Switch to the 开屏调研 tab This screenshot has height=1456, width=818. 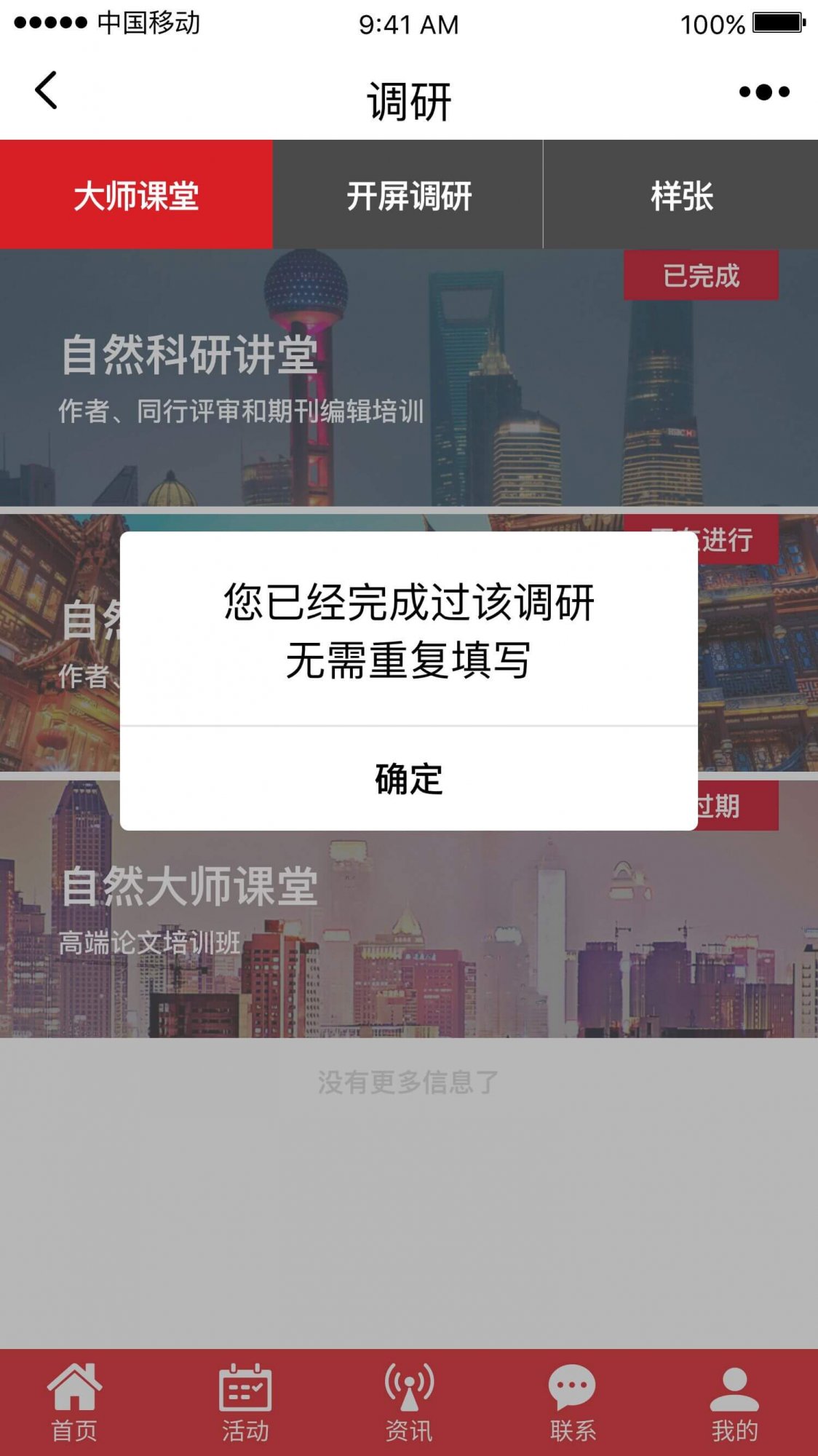pos(408,195)
